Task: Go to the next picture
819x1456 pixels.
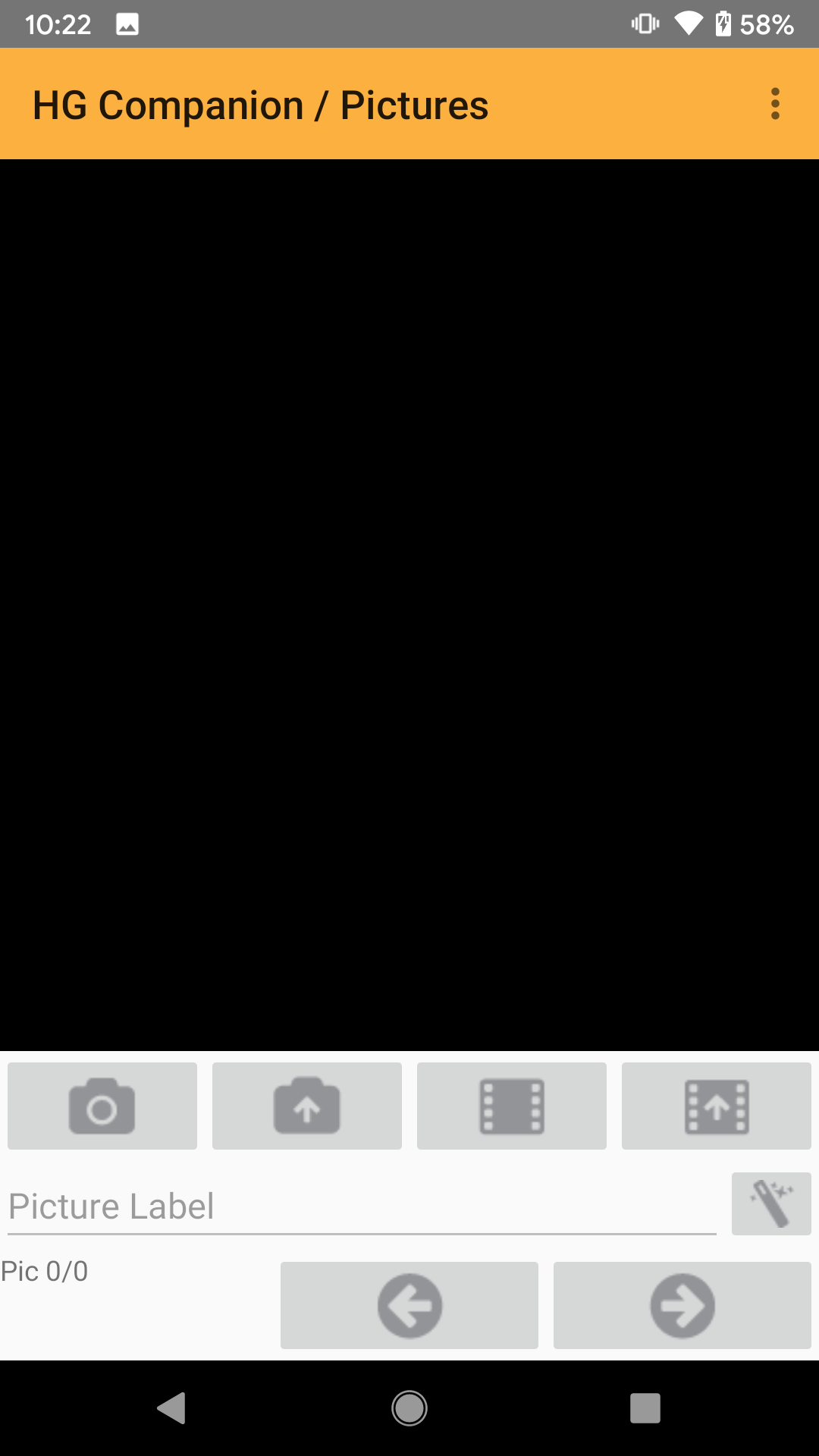Action: point(682,1305)
